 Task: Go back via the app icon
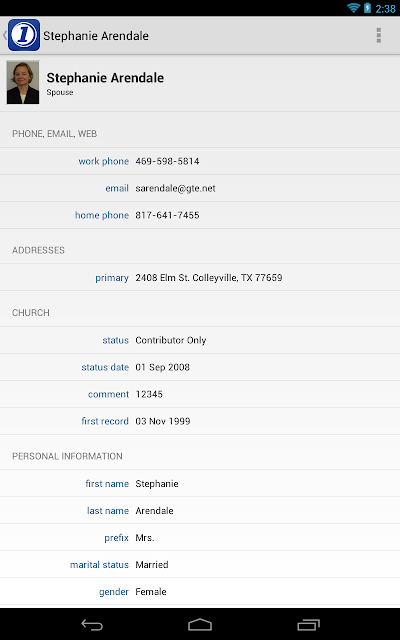click(23, 35)
